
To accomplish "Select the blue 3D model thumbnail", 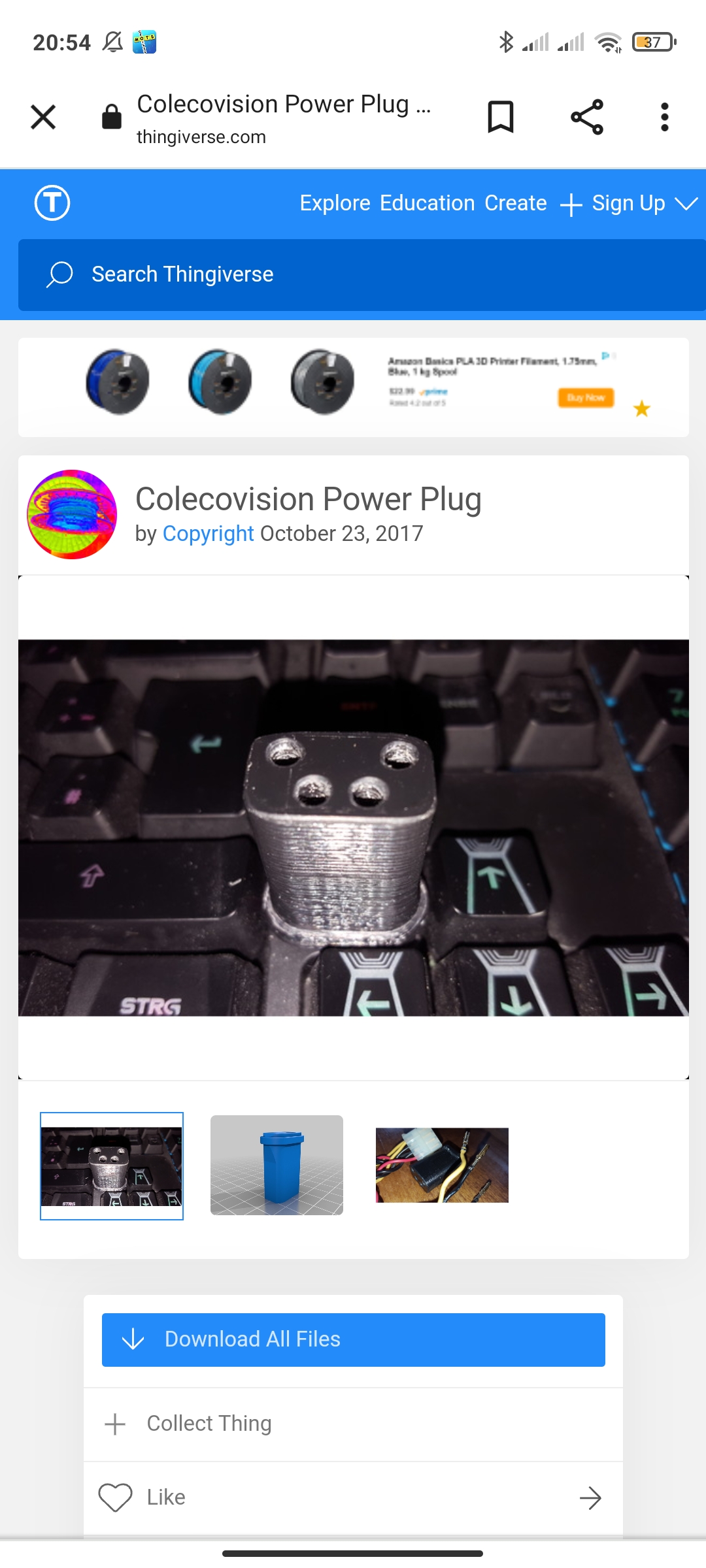I will click(x=277, y=1165).
